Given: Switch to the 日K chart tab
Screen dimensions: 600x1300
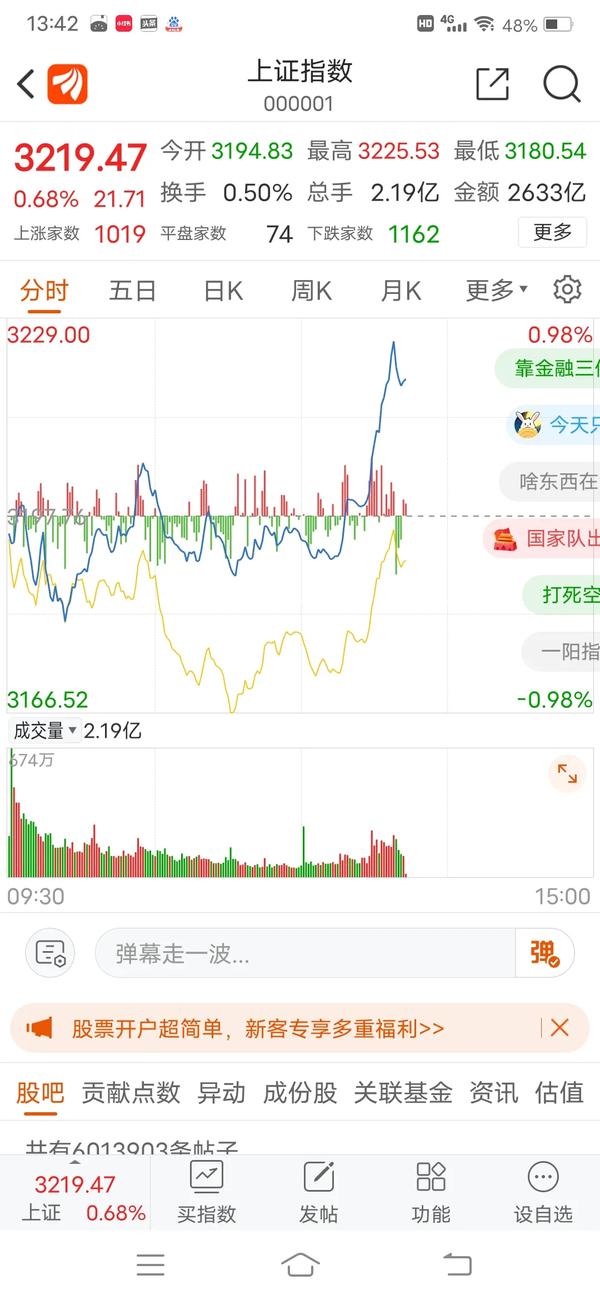Looking at the screenshot, I should point(223,291).
